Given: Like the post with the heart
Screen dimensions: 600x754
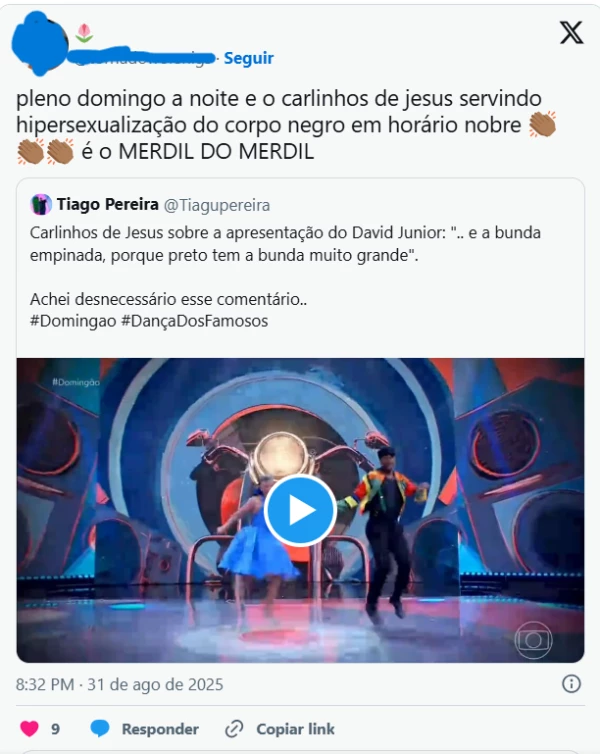Looking at the screenshot, I should pos(30,729).
